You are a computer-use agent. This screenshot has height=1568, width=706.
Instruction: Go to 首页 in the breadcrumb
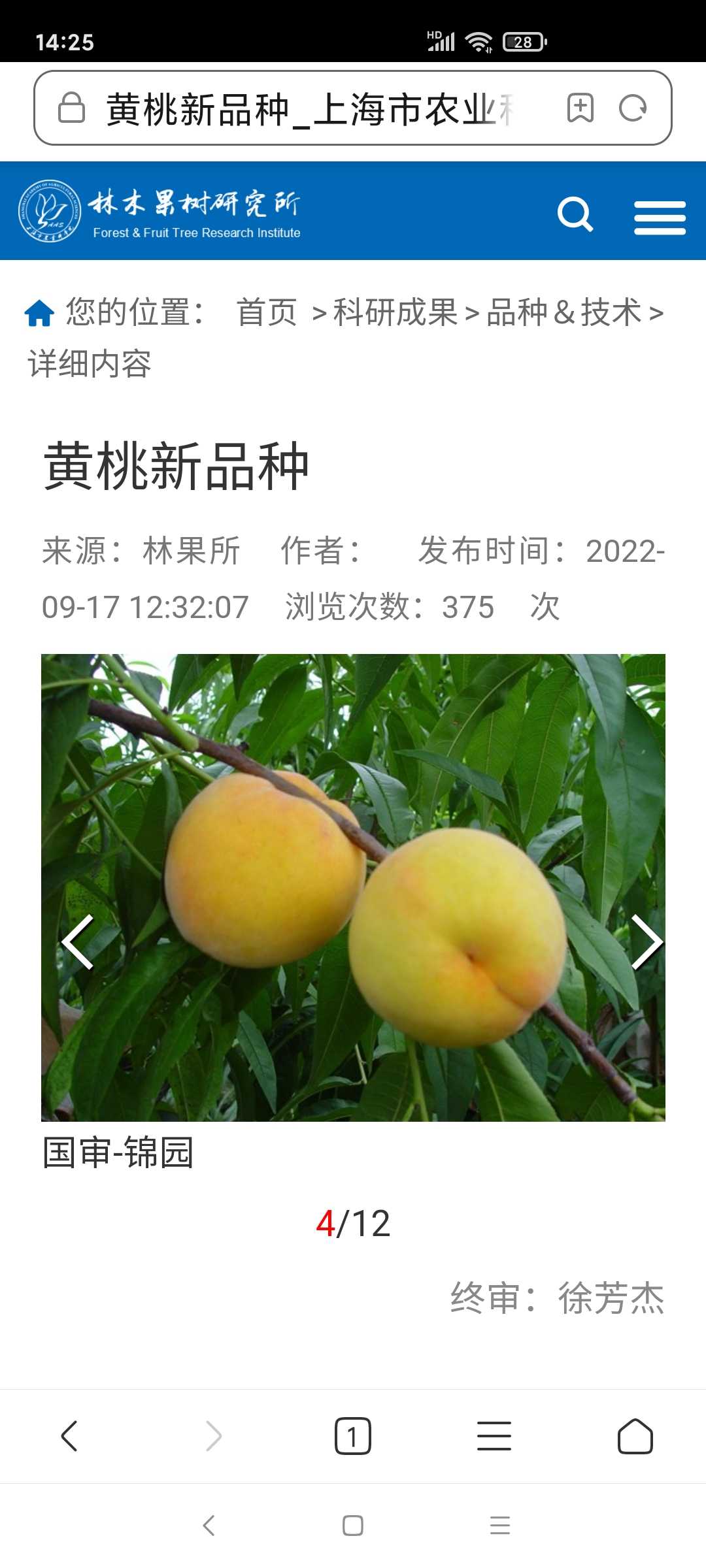267,312
